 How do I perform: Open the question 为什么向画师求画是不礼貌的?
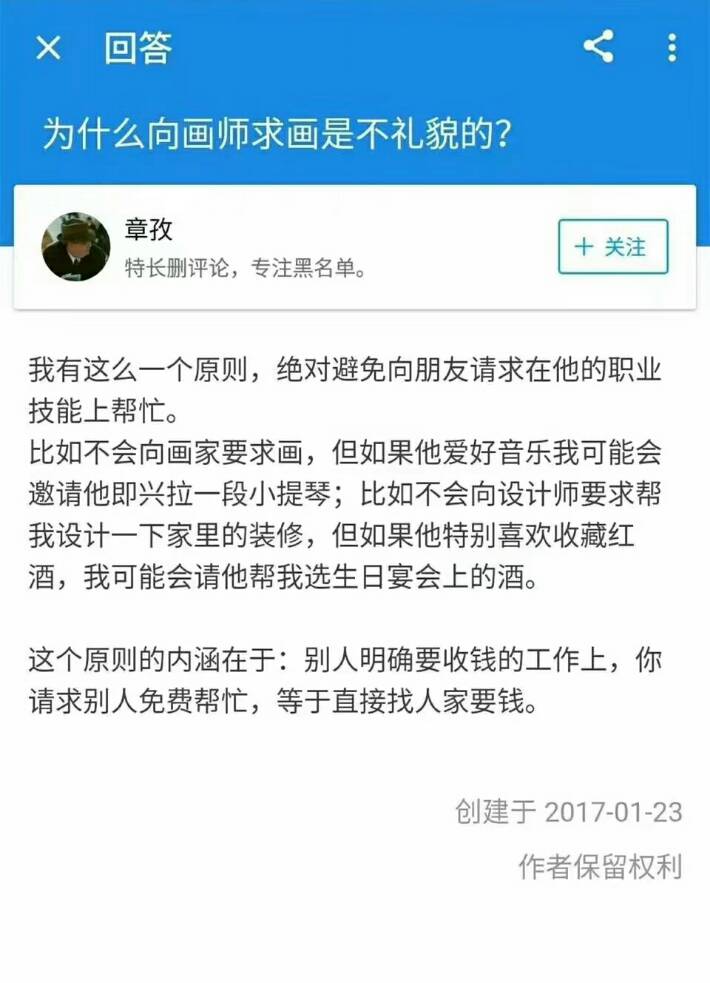point(277,134)
